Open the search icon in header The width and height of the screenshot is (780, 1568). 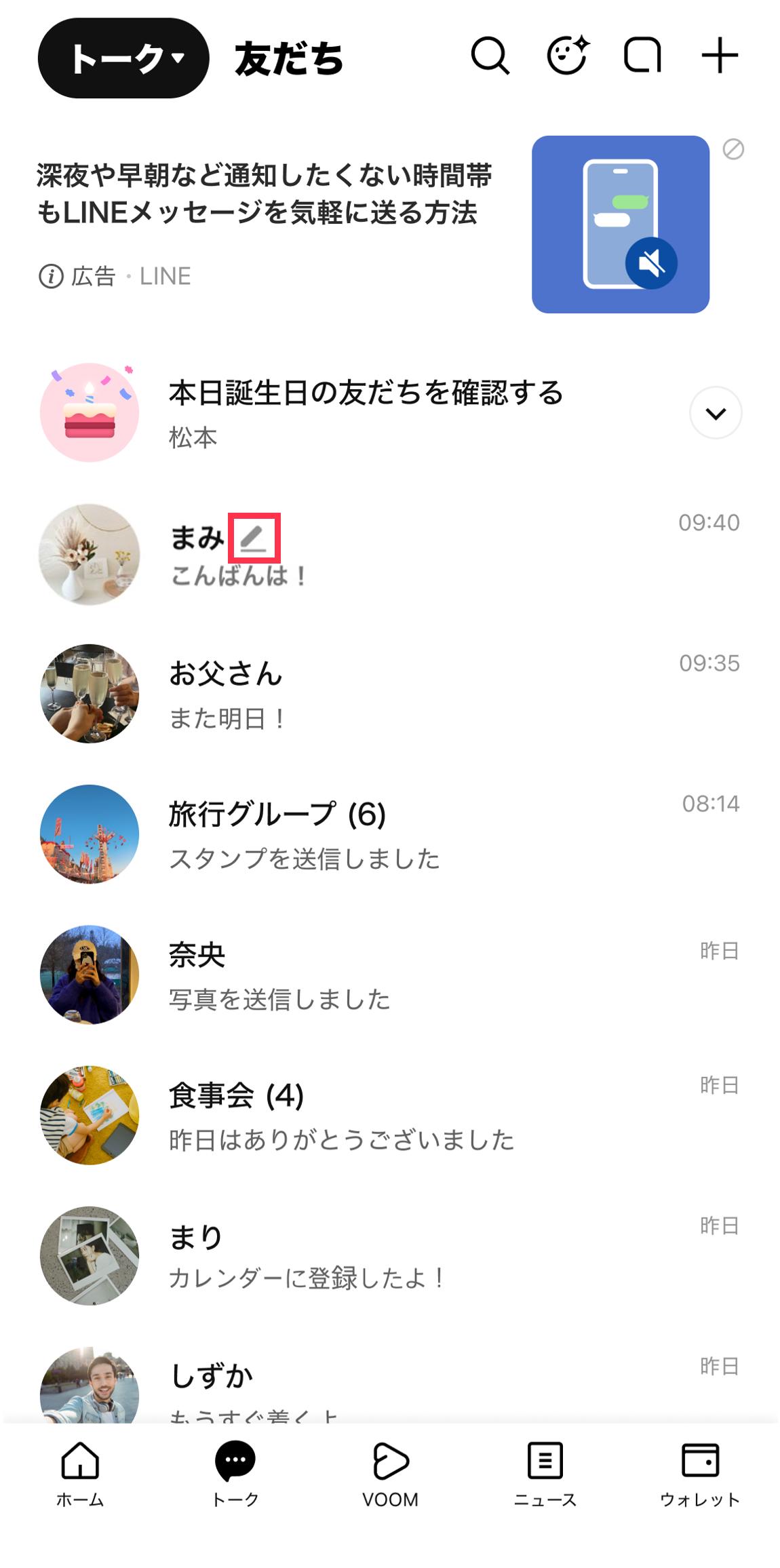[x=490, y=56]
